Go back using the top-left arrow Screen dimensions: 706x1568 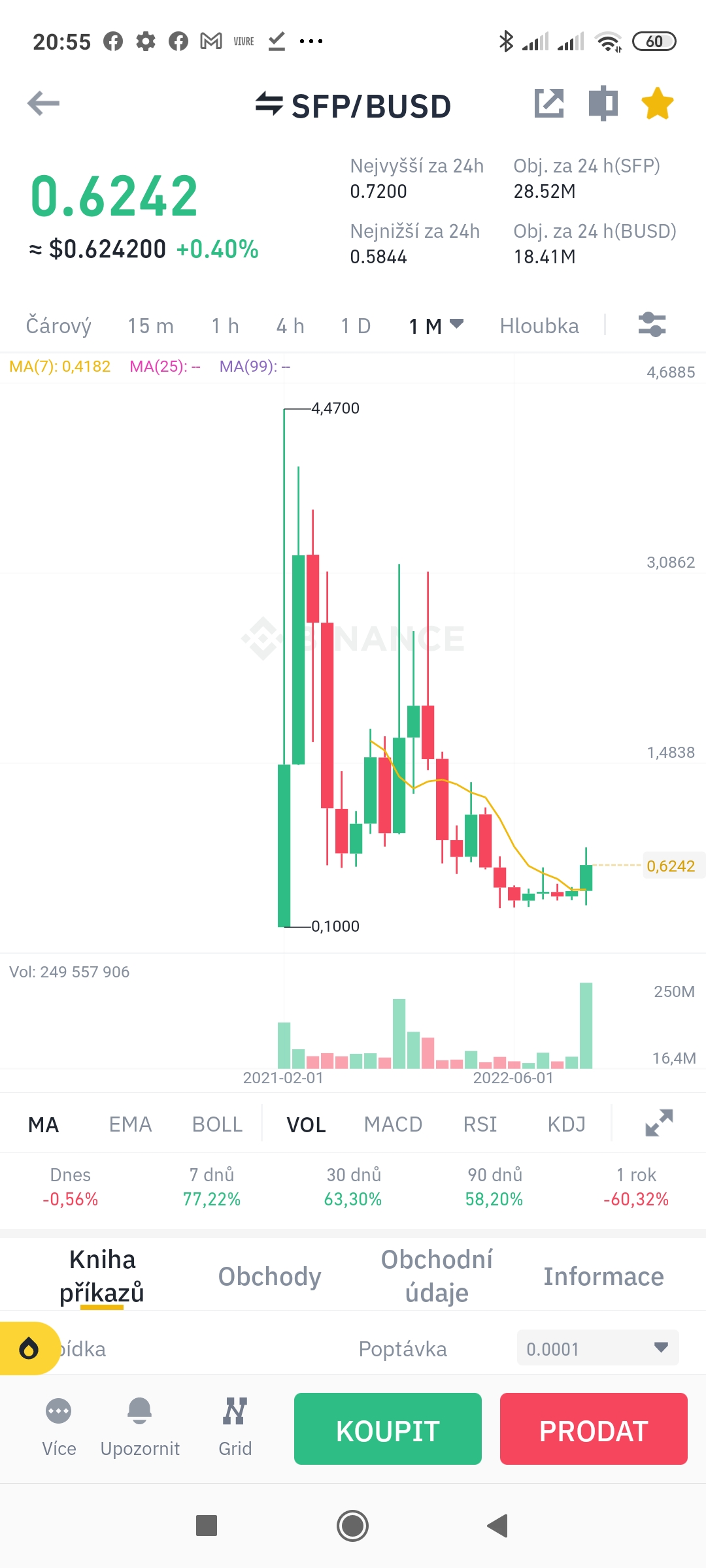click(x=43, y=103)
